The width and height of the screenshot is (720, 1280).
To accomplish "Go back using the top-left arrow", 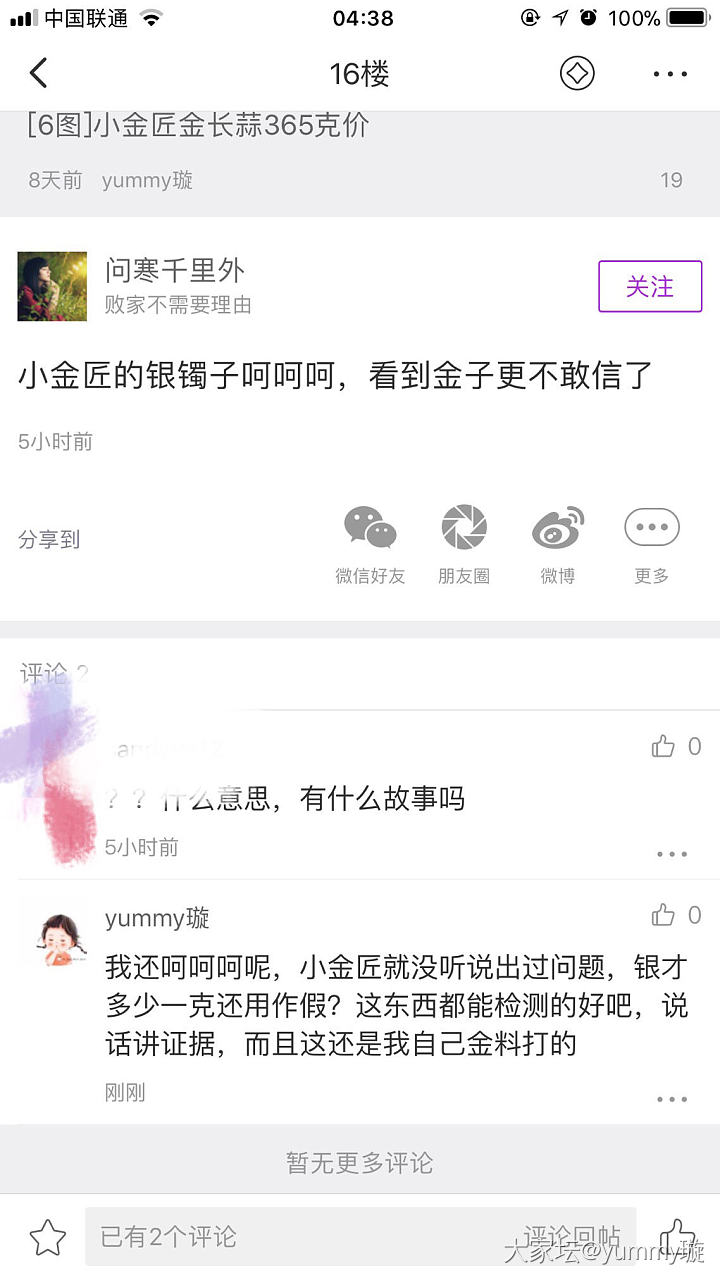I will pyautogui.click(x=38, y=73).
